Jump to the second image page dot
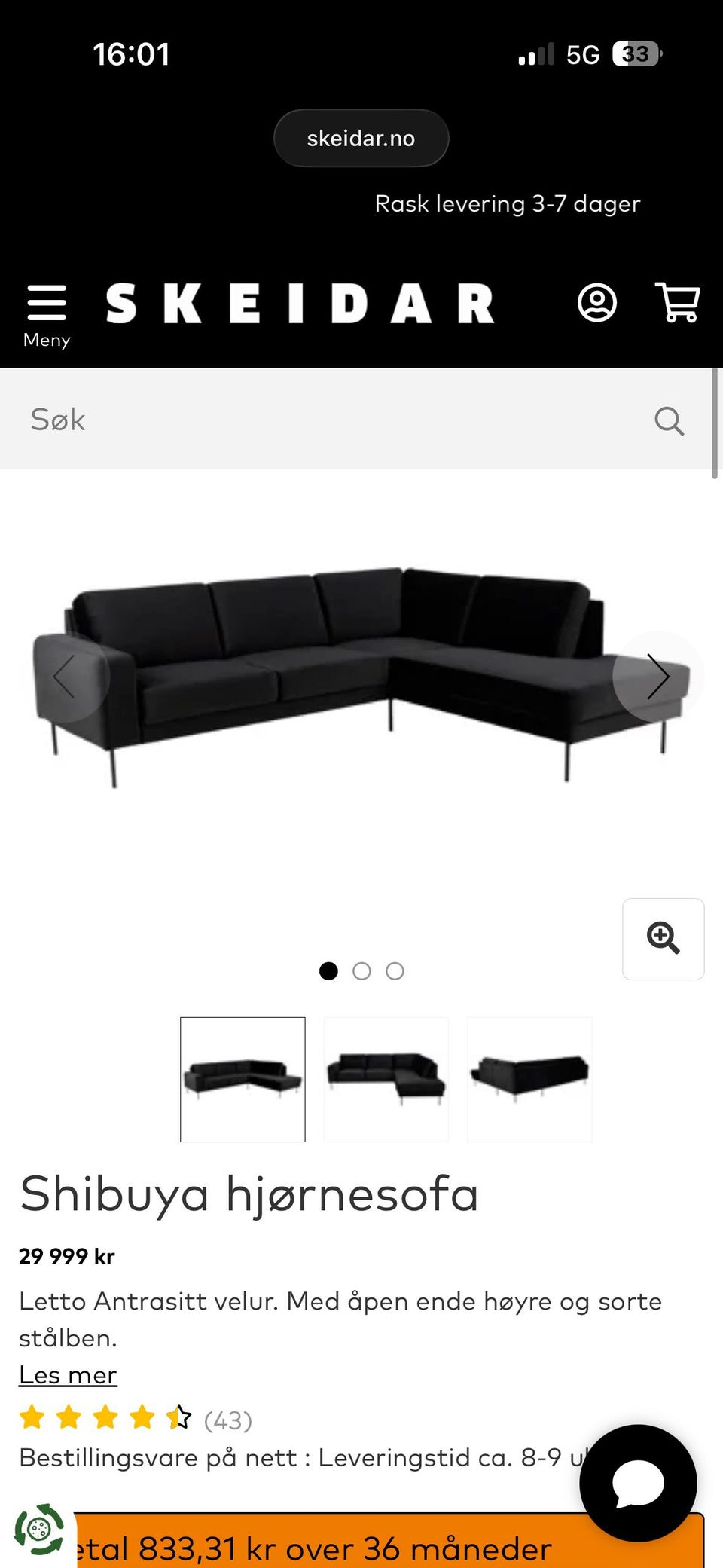The height and width of the screenshot is (1568, 723). (x=361, y=971)
